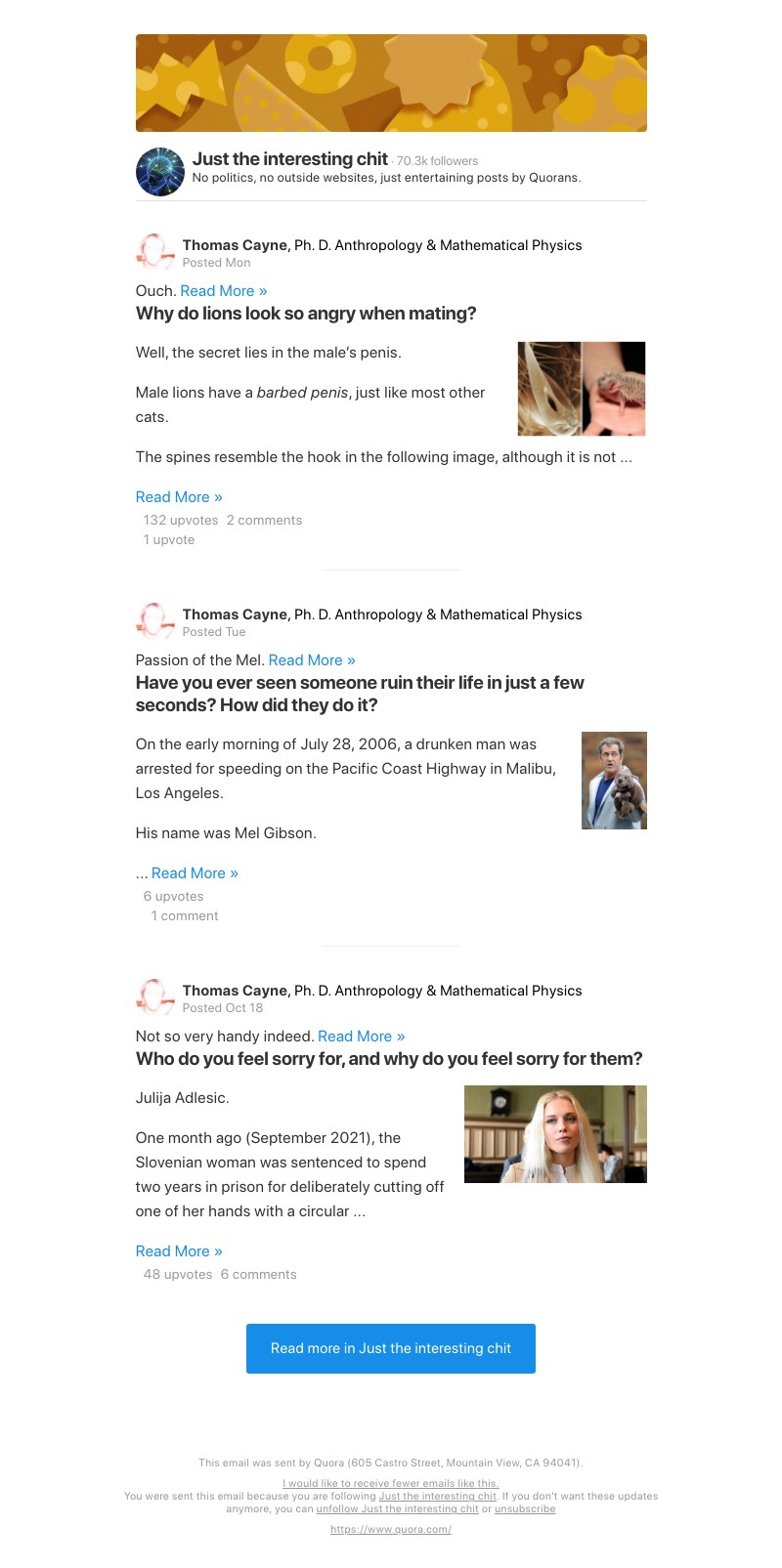Open the feel sorry for question heading
The height and width of the screenshot is (1568, 782).
389,1059
